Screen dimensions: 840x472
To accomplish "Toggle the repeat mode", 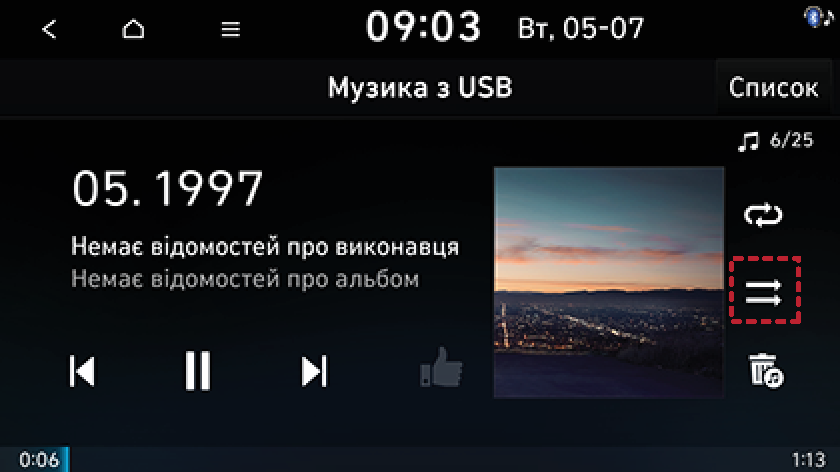I will tap(764, 214).
